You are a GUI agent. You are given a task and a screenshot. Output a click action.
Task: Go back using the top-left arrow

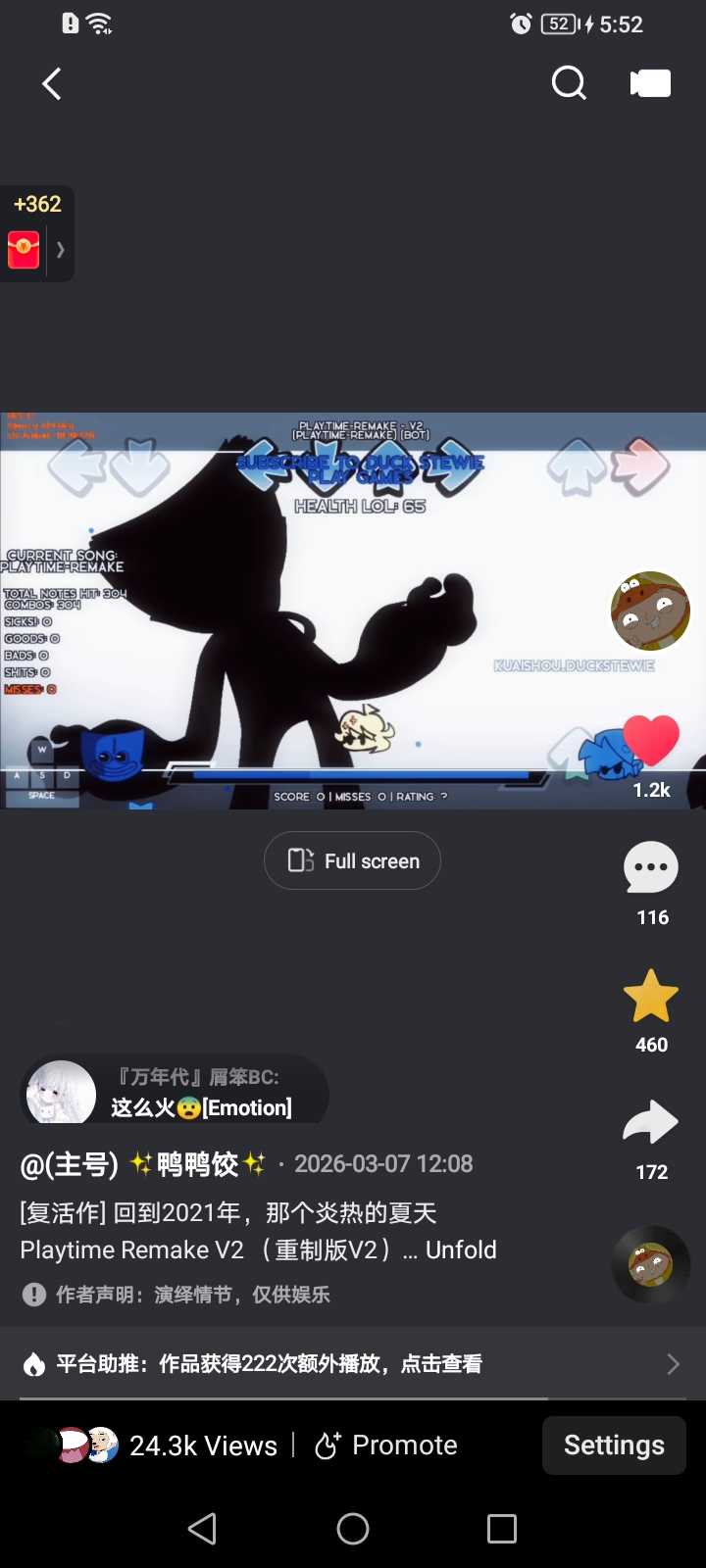tap(53, 84)
